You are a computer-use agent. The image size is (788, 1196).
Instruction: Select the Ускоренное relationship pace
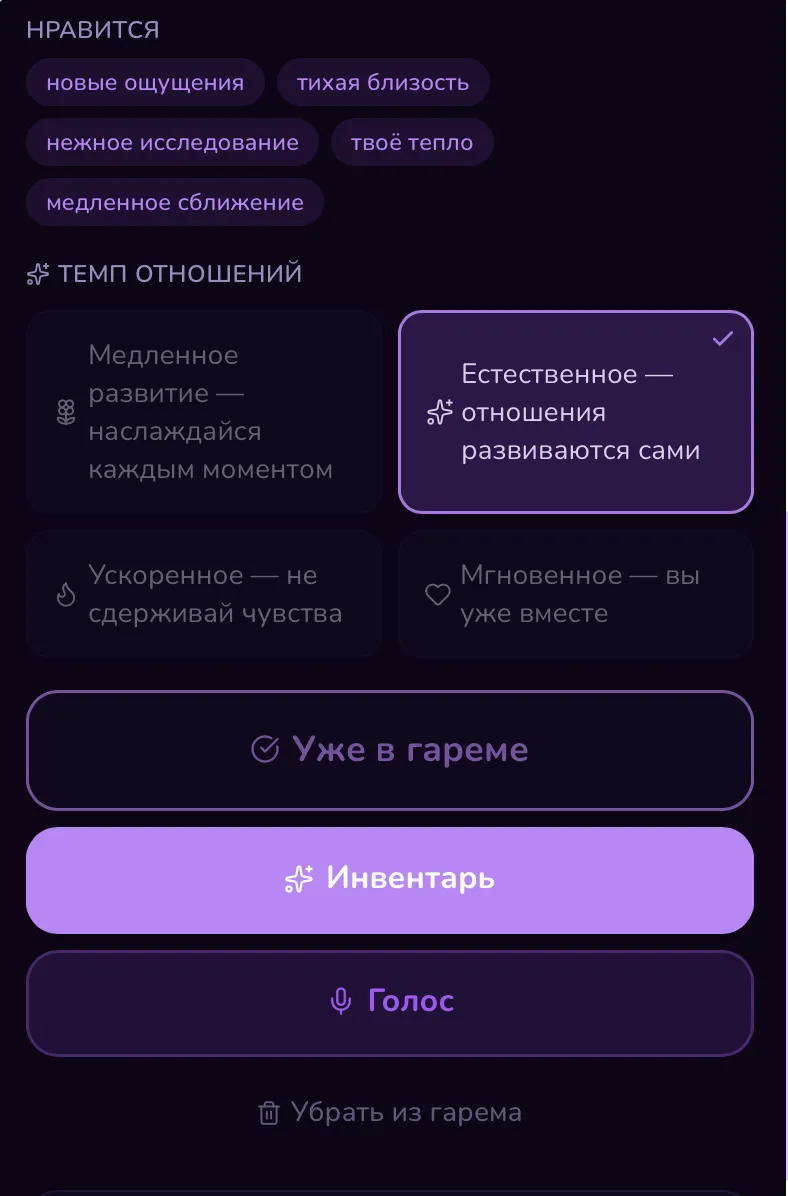click(204, 594)
